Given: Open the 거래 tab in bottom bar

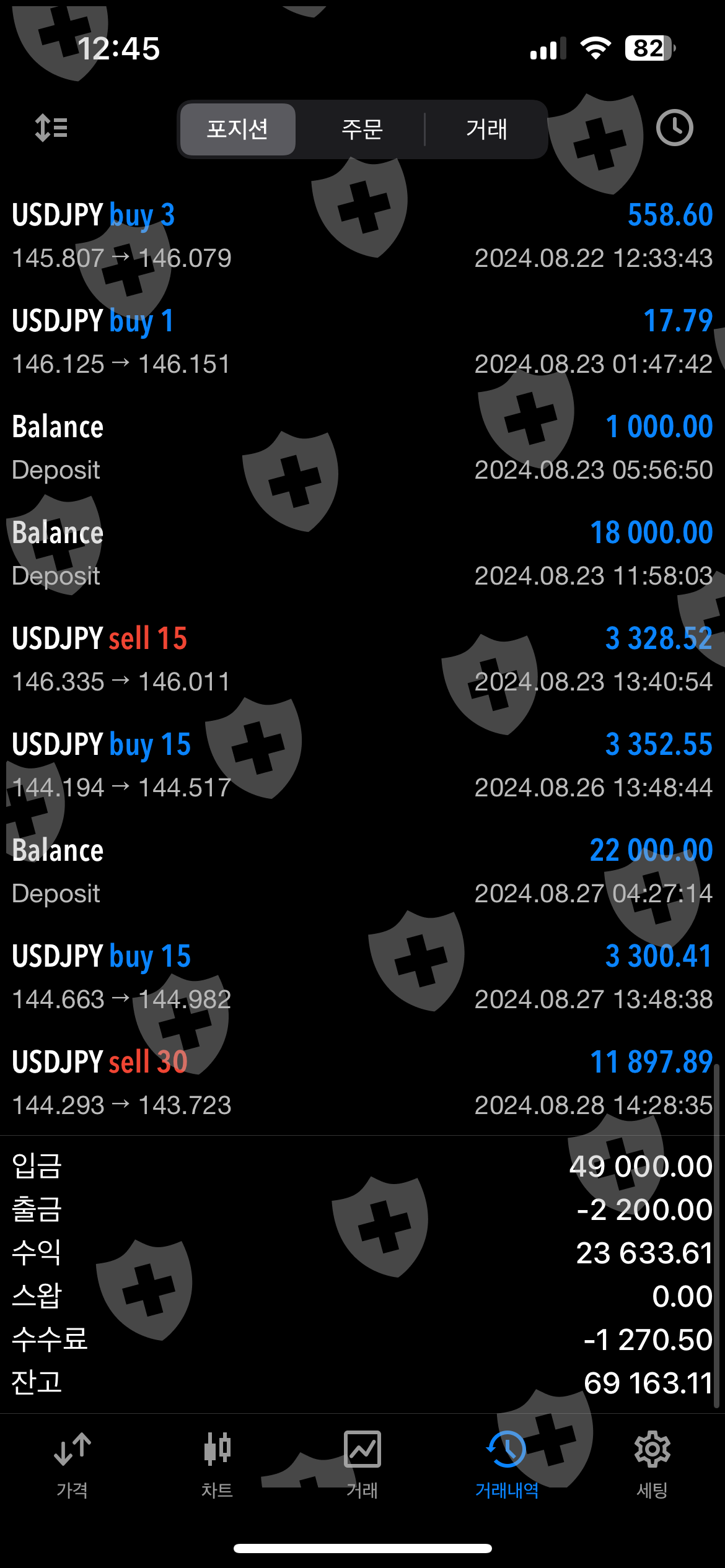Looking at the screenshot, I should click(x=362, y=1464).
